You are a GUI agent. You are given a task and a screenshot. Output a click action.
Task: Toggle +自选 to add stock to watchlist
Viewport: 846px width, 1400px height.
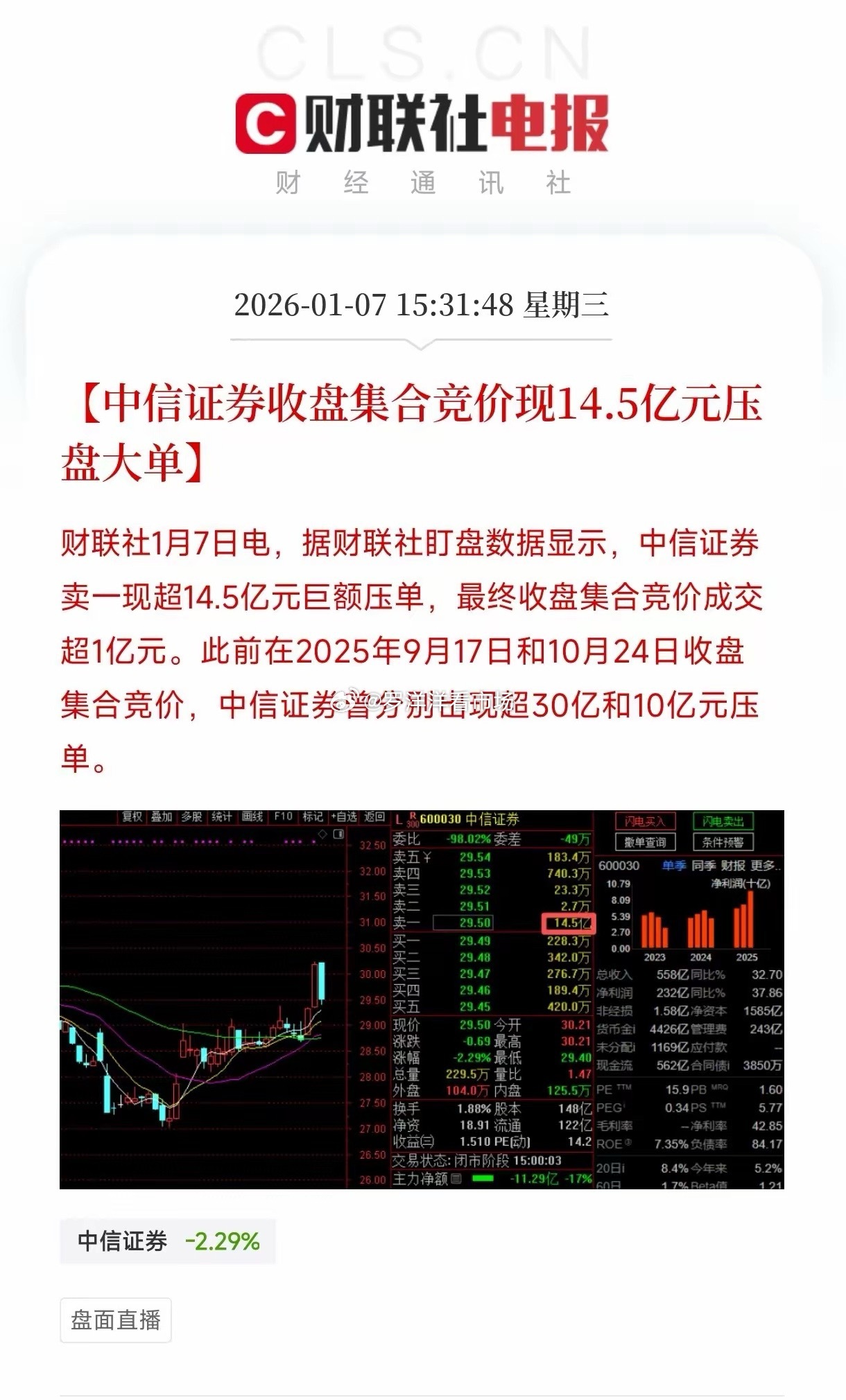(x=345, y=818)
